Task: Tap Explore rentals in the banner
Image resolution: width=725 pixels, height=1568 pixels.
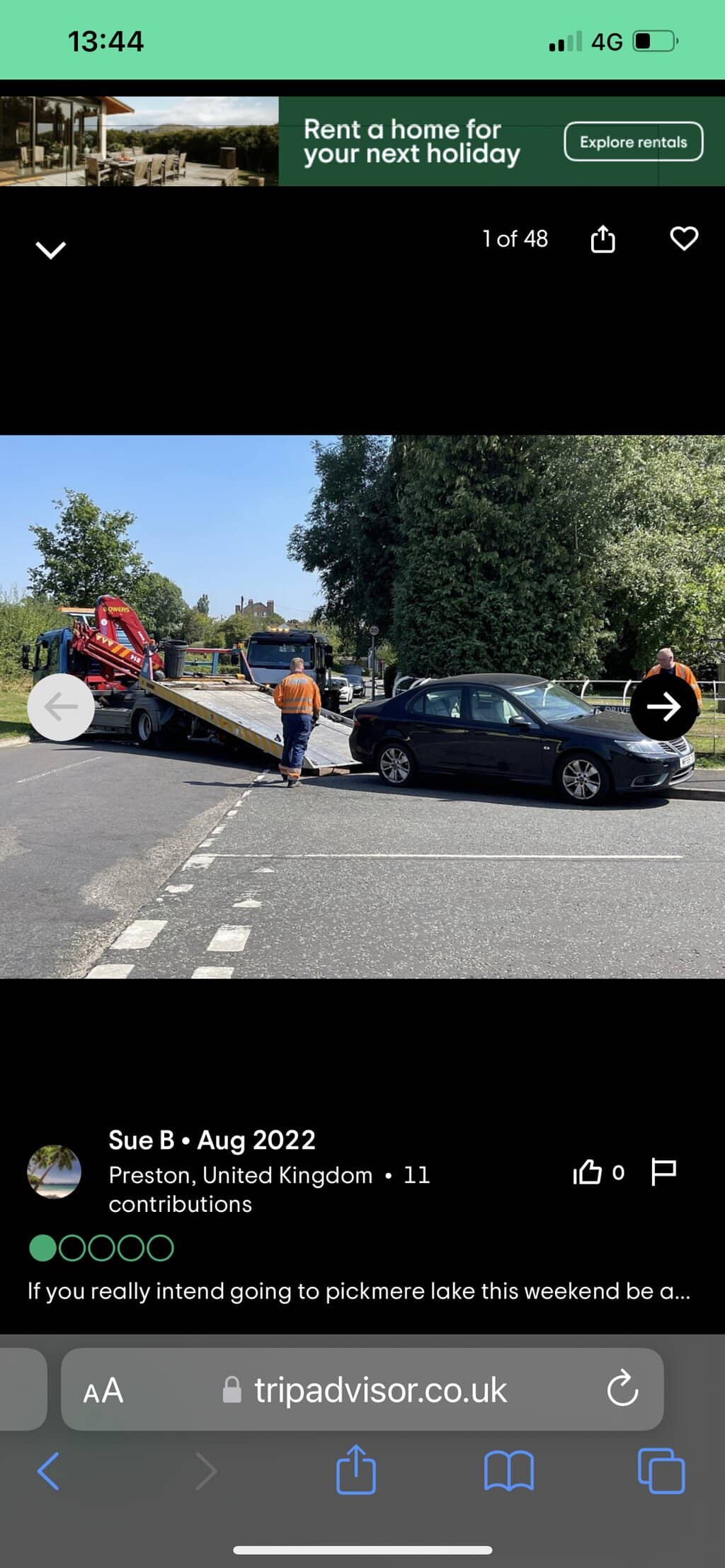Action: 633,142
